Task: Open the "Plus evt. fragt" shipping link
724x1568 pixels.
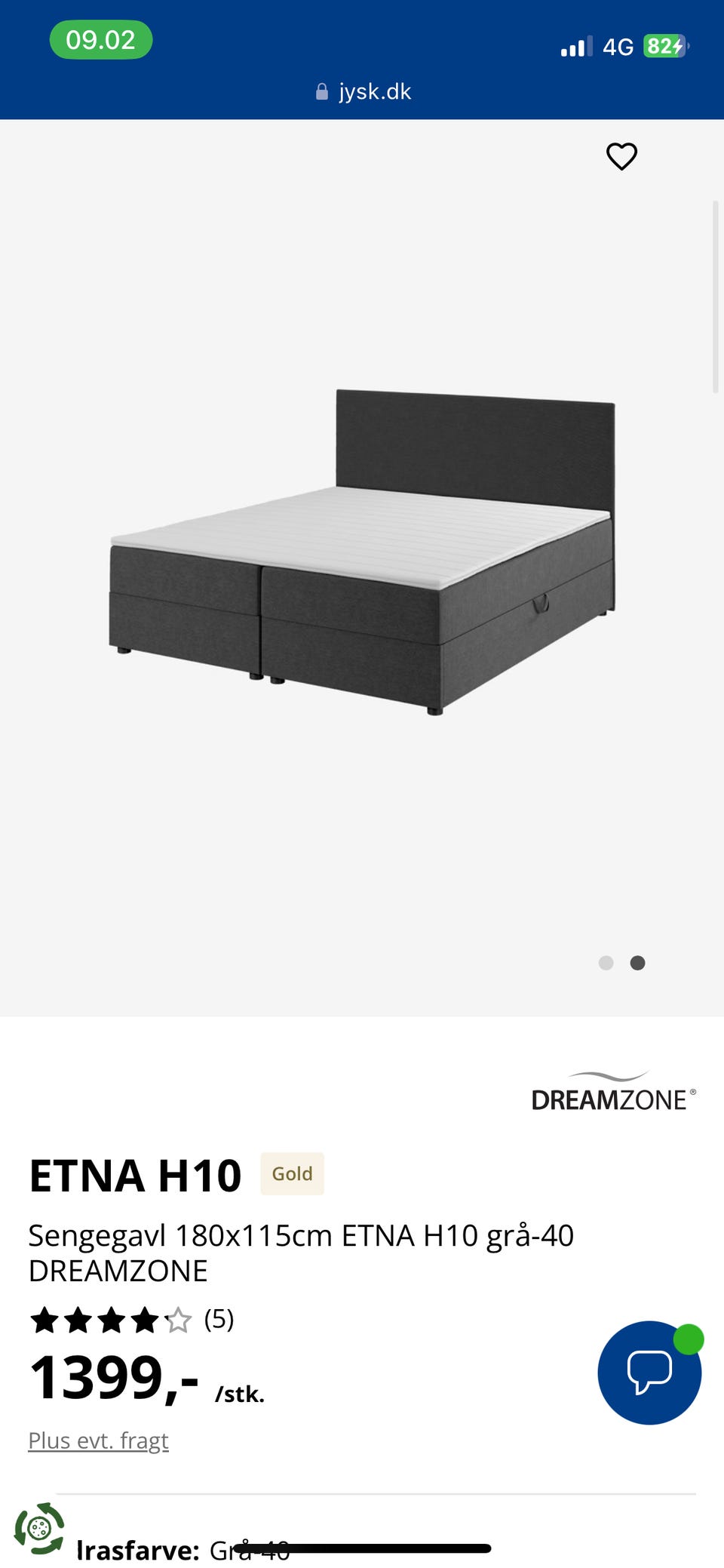Action: 98,1440
